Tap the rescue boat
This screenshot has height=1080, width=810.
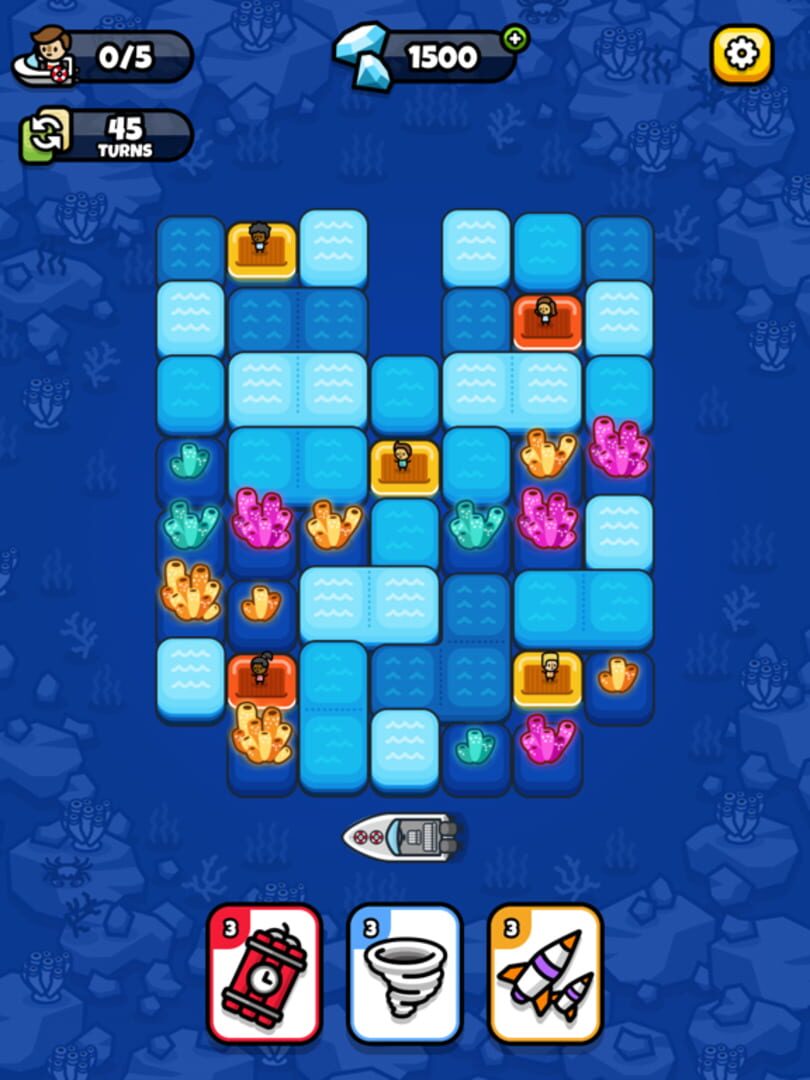click(x=402, y=834)
